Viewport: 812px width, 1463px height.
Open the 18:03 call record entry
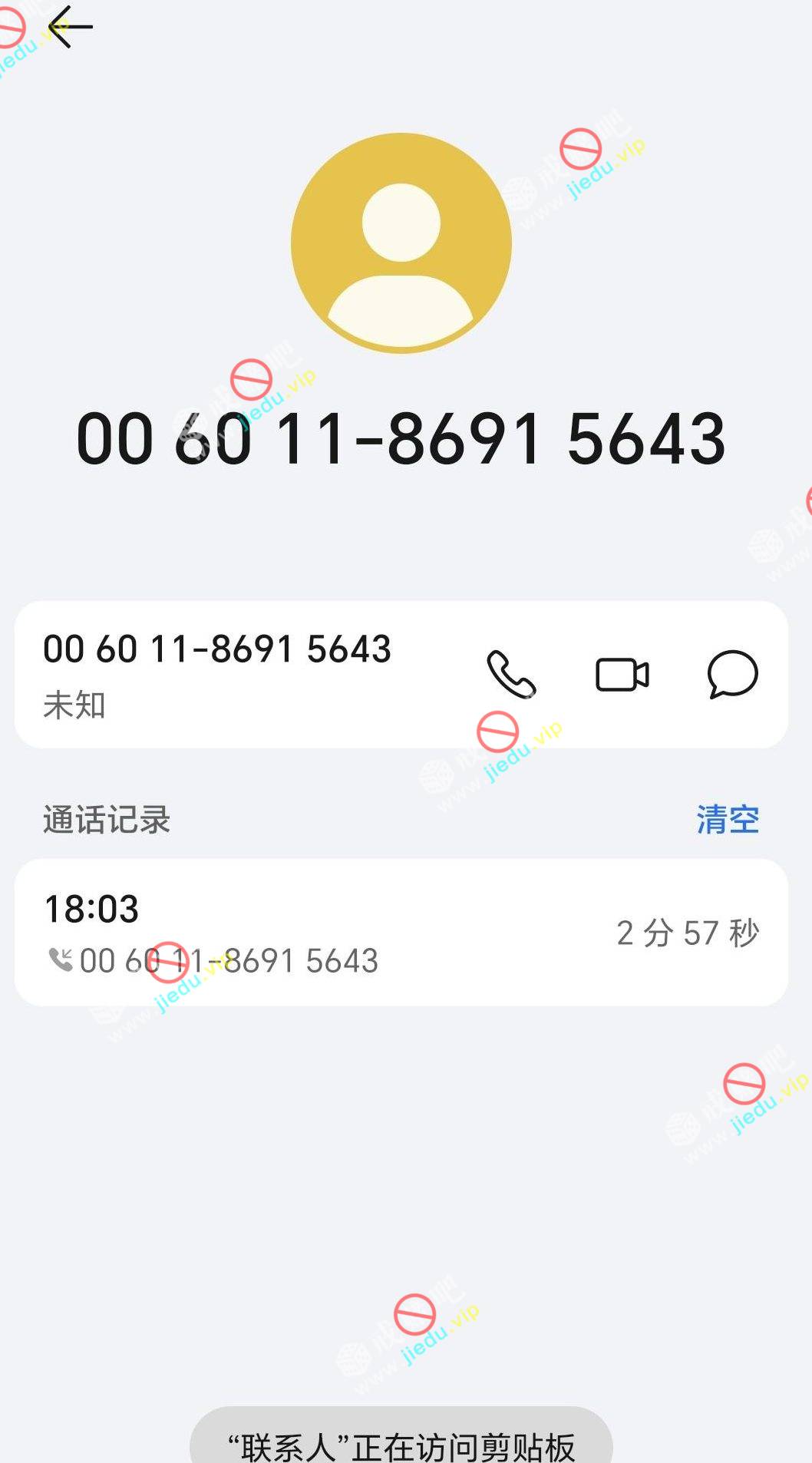[401, 933]
